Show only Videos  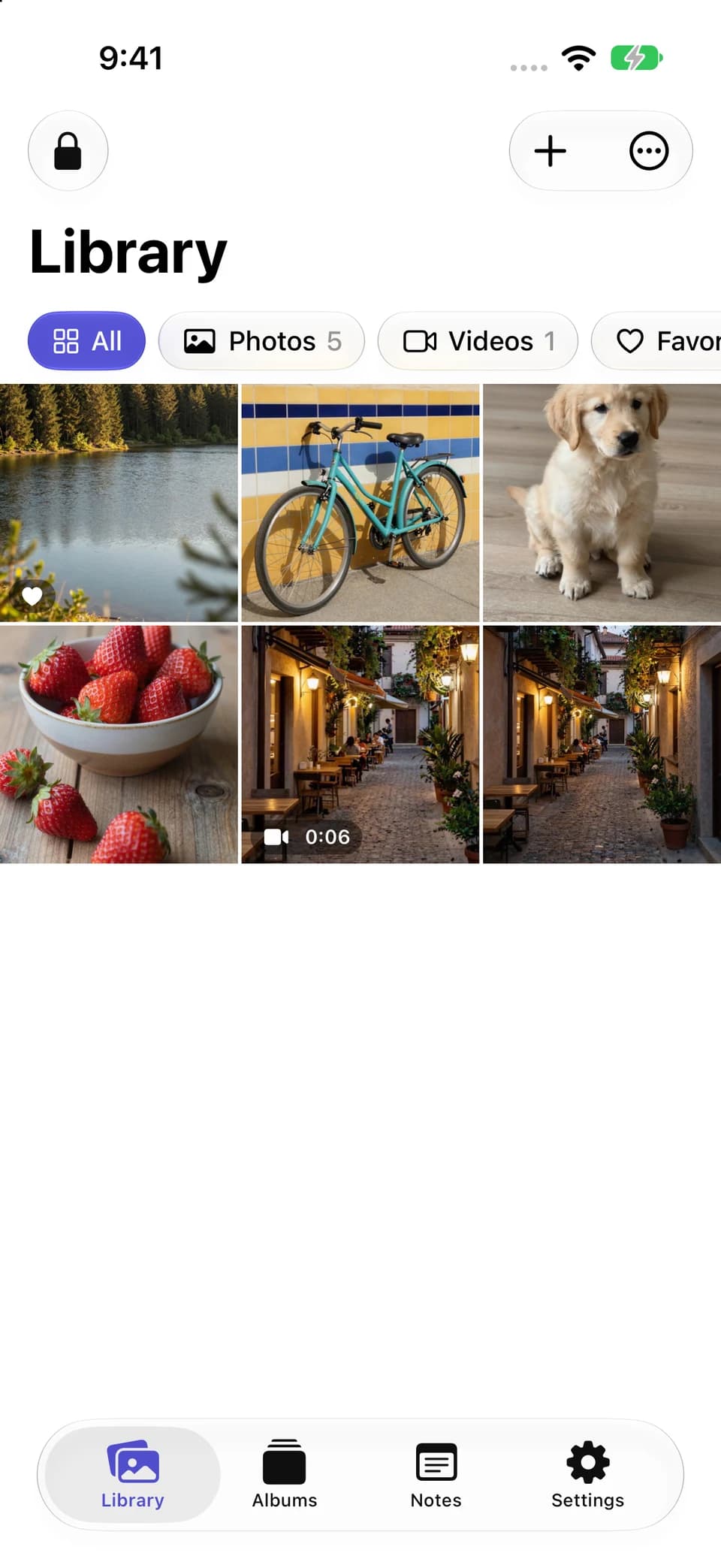point(478,341)
